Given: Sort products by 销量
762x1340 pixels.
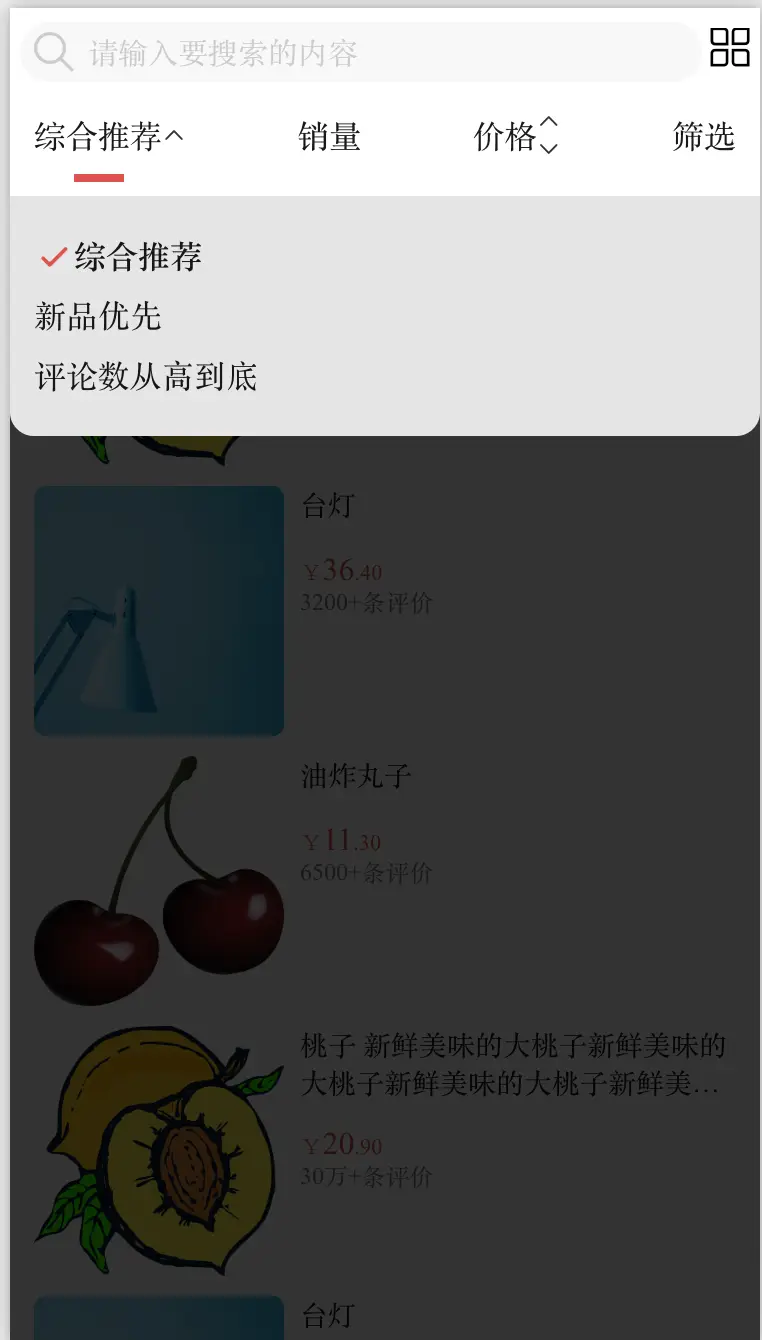Looking at the screenshot, I should (329, 136).
